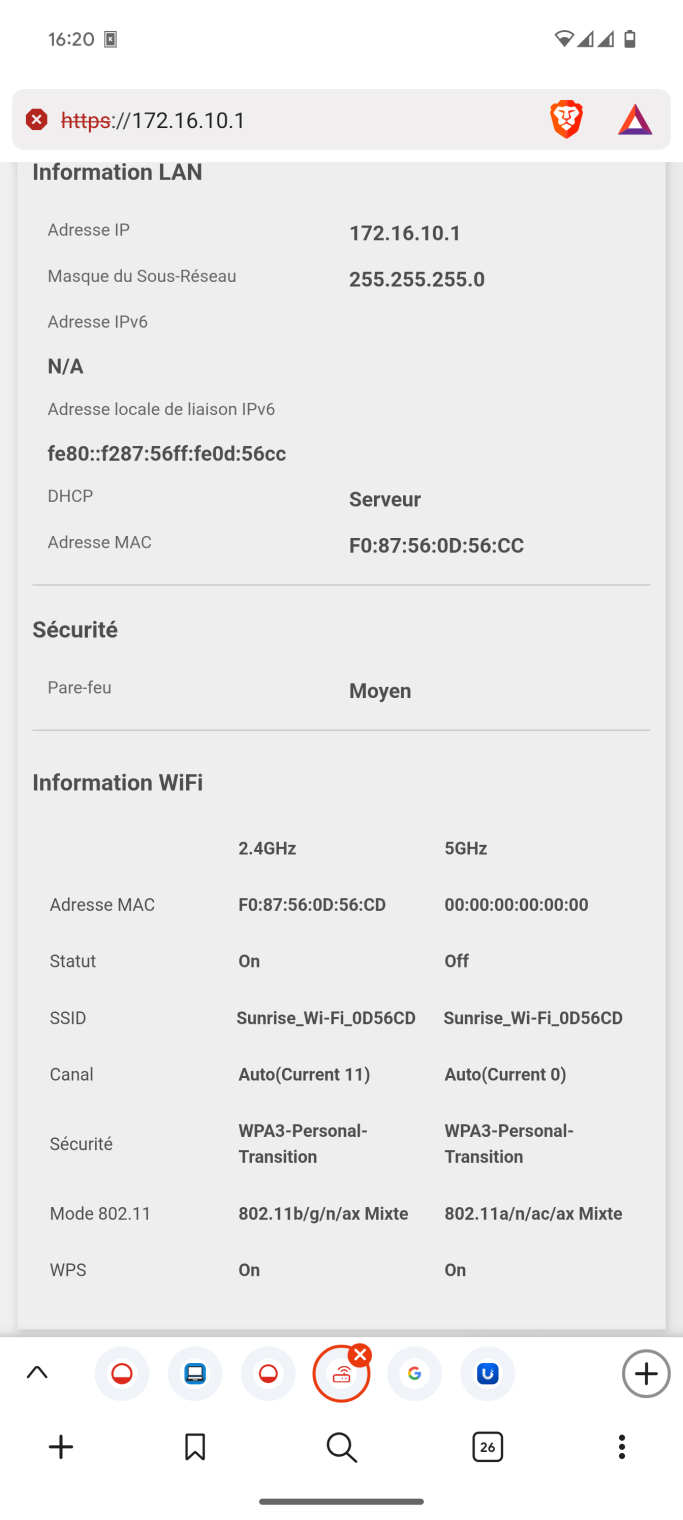Open search from the bottom toolbar
This screenshot has height=1520, width=683.
[341, 1447]
